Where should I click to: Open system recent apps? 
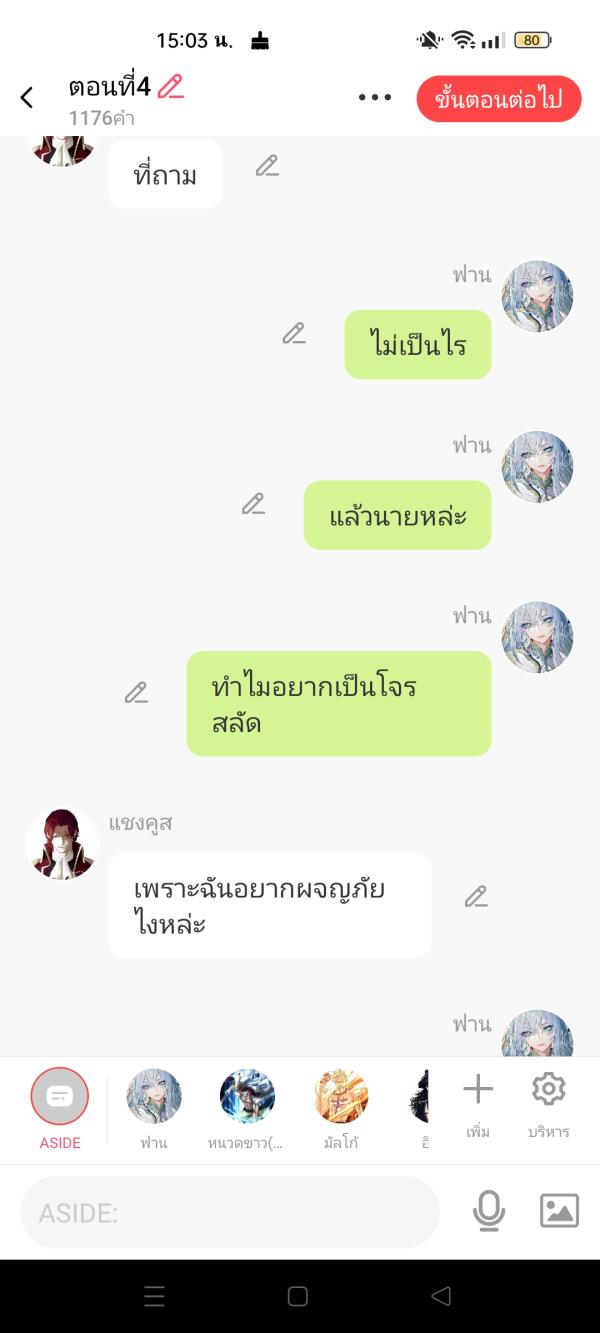[155, 1297]
